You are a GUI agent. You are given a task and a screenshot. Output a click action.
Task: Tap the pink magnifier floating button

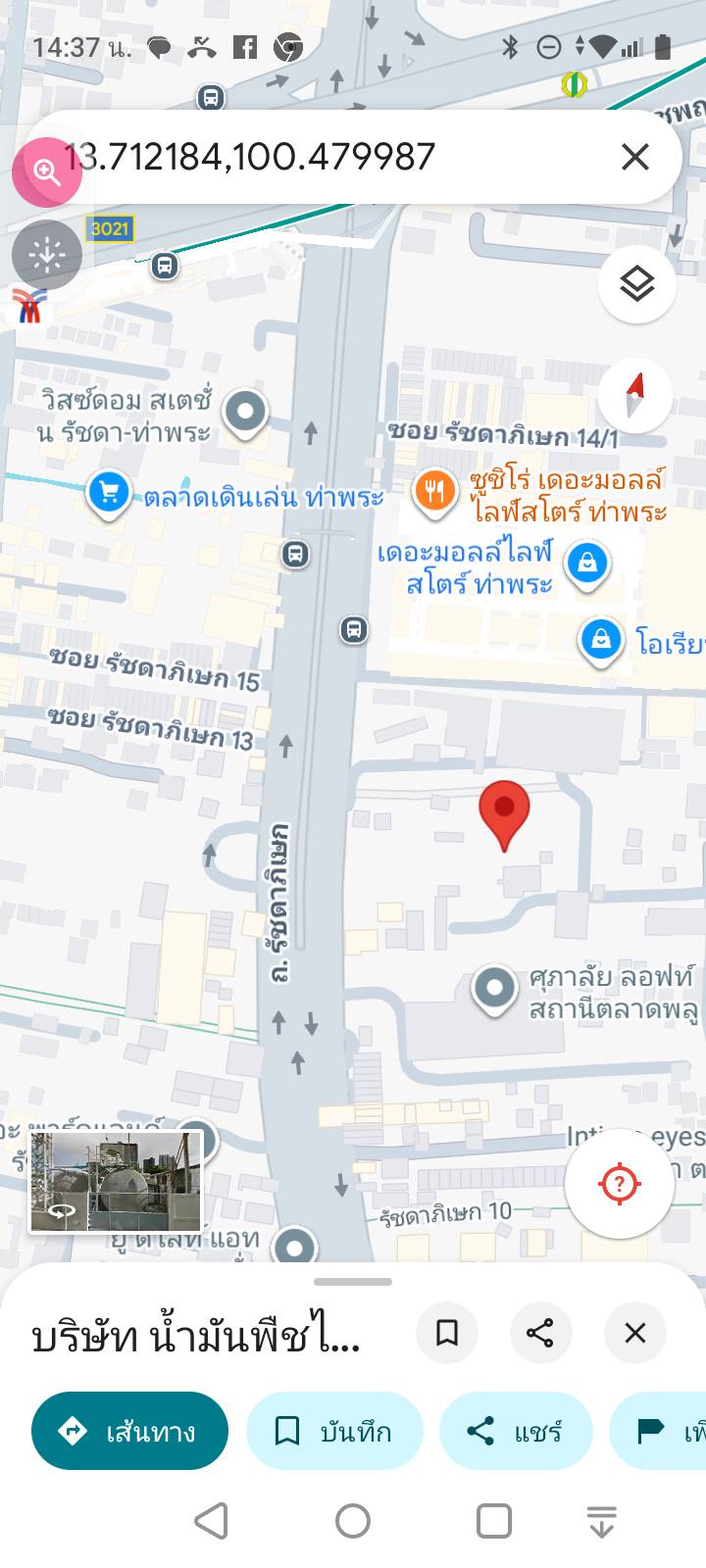pyautogui.click(x=46, y=172)
